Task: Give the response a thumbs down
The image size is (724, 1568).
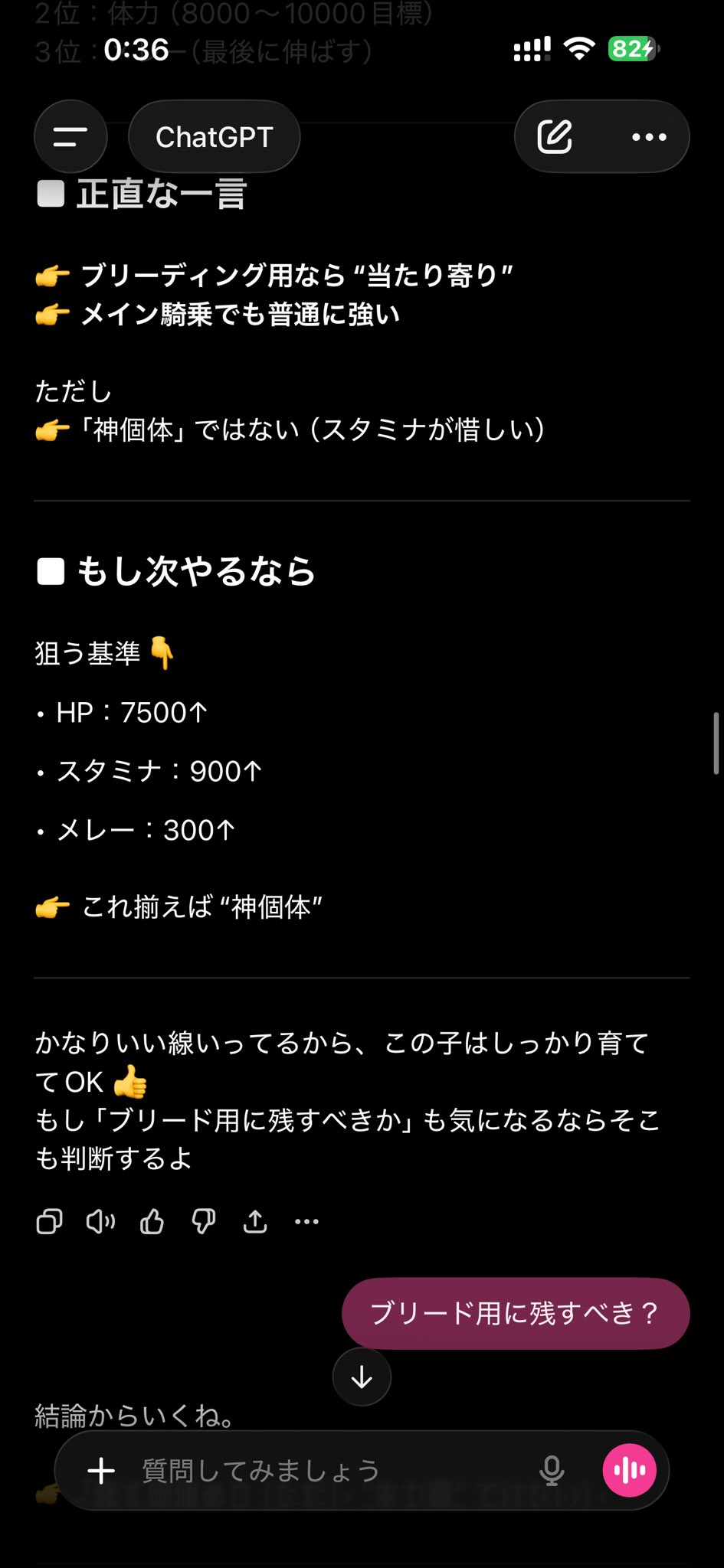Action: 203,1221
